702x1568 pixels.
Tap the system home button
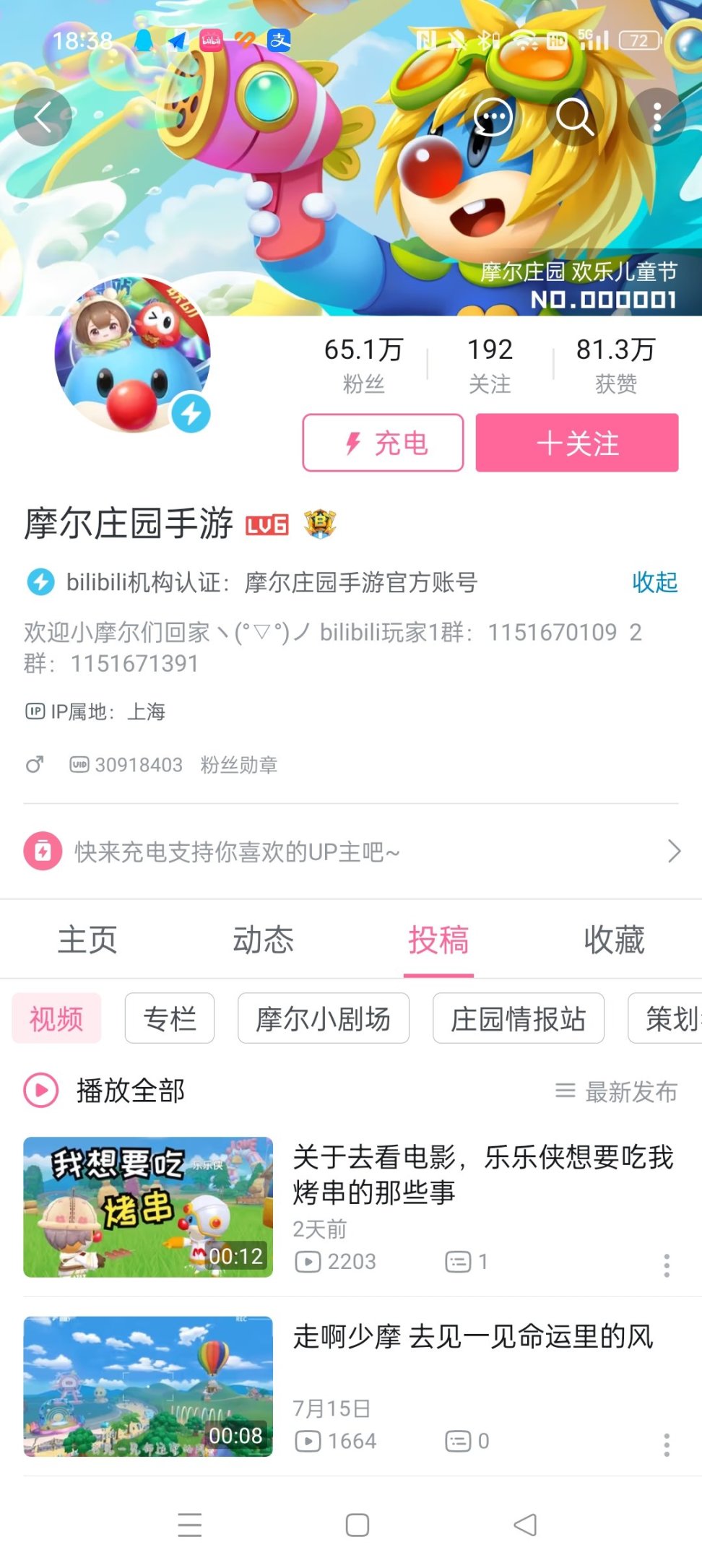357,1525
